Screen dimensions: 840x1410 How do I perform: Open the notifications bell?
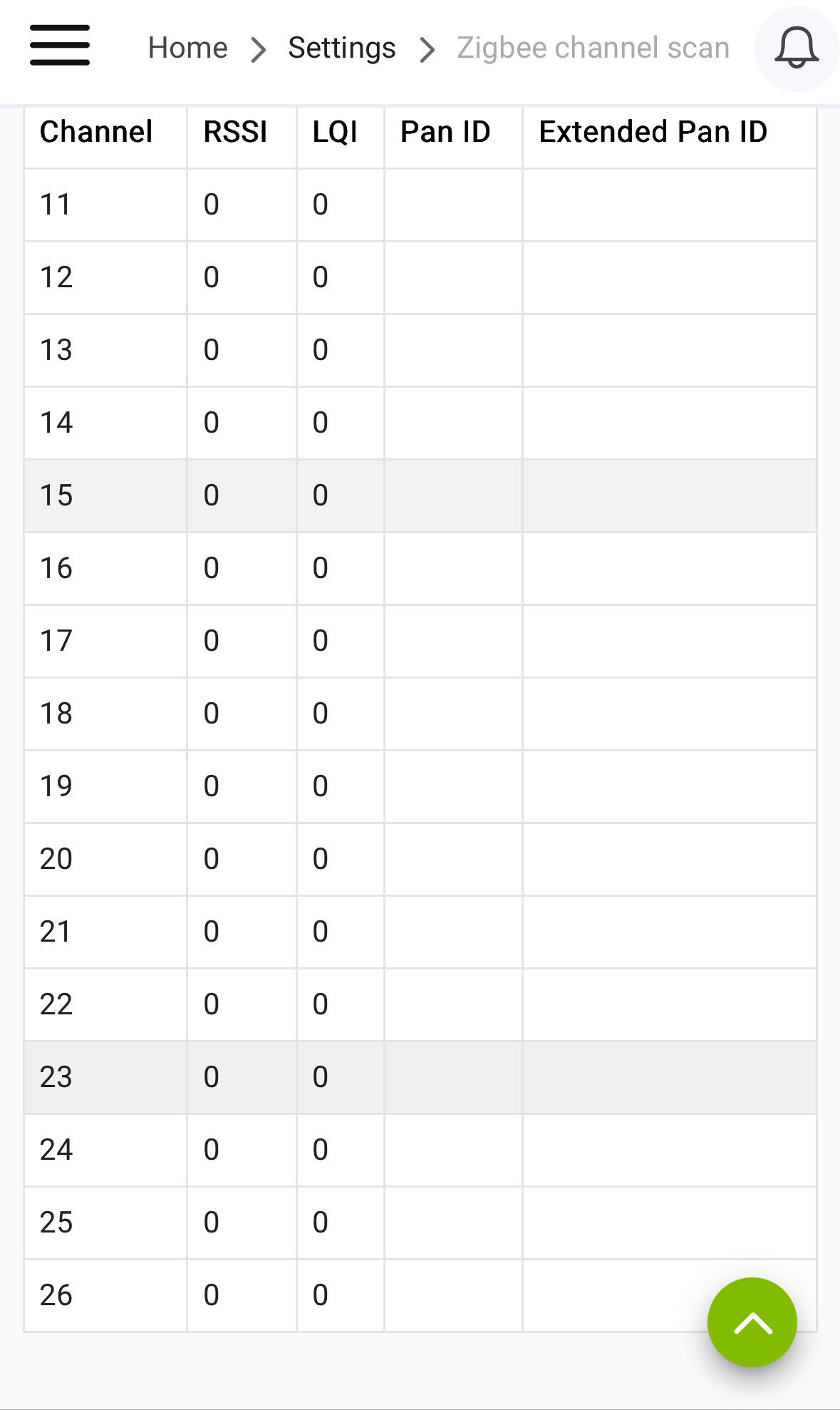click(796, 48)
